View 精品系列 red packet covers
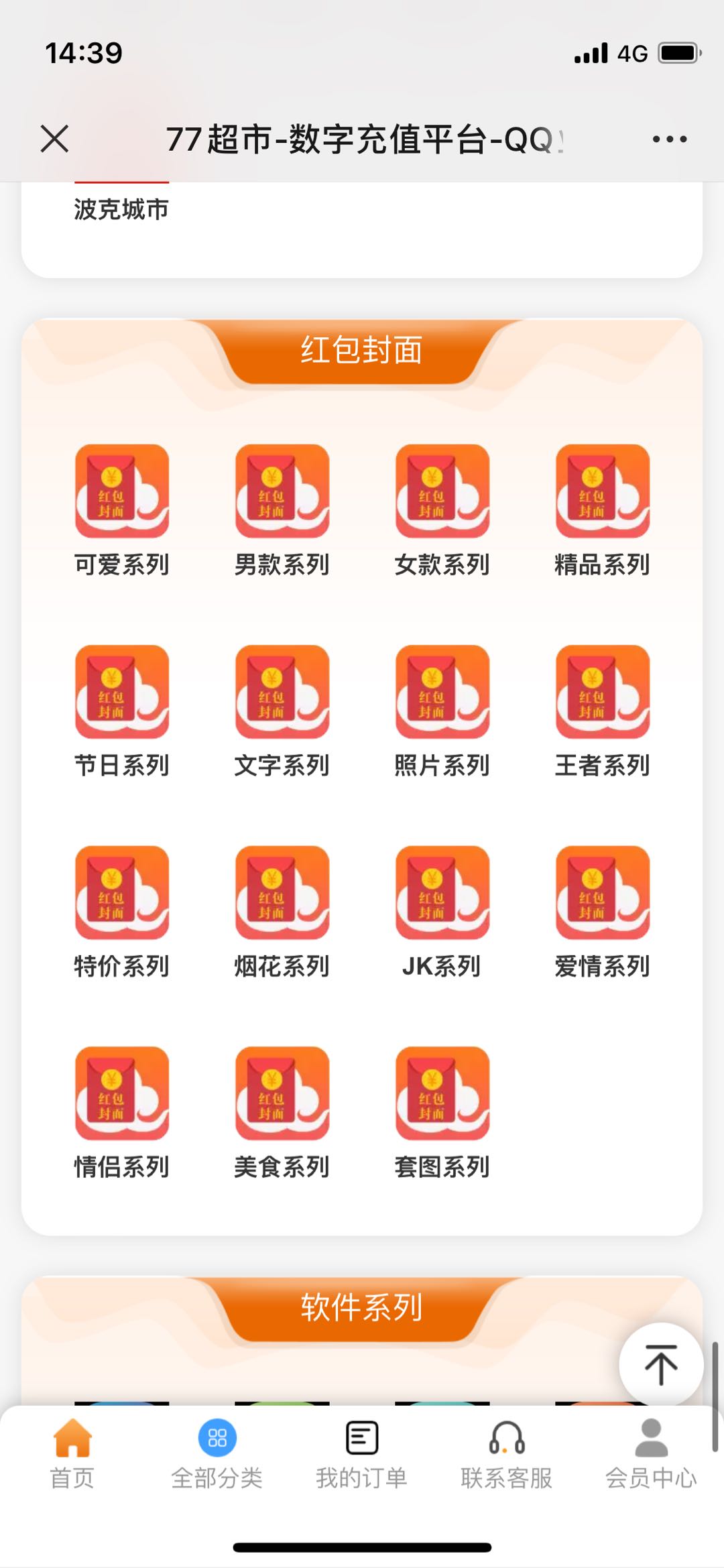 [602, 510]
